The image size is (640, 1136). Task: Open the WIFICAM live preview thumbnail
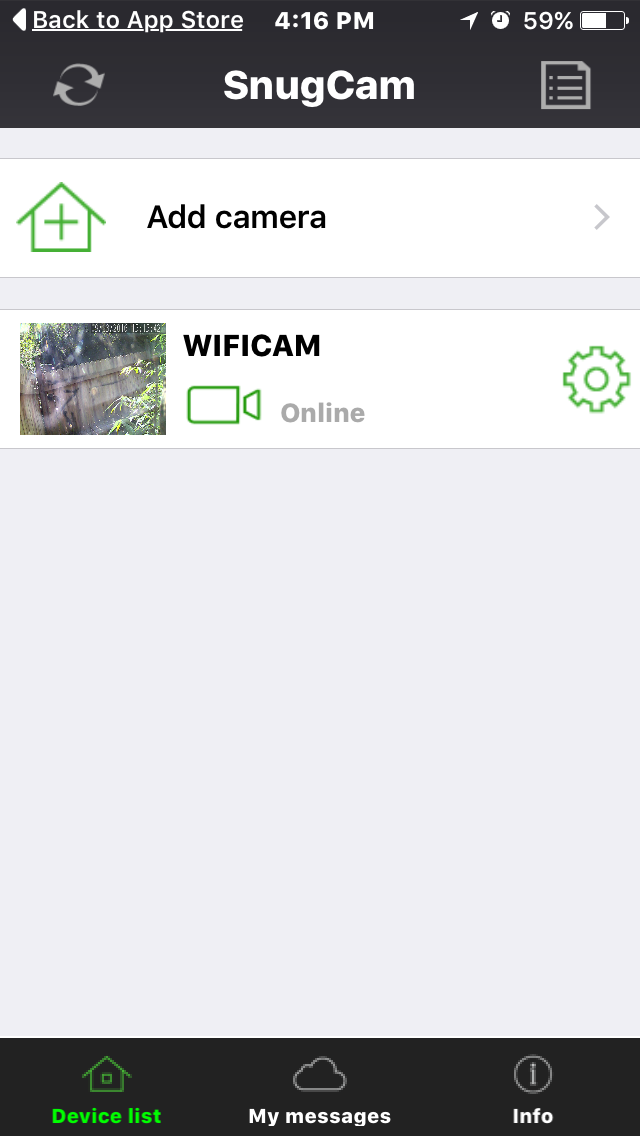tap(93, 379)
